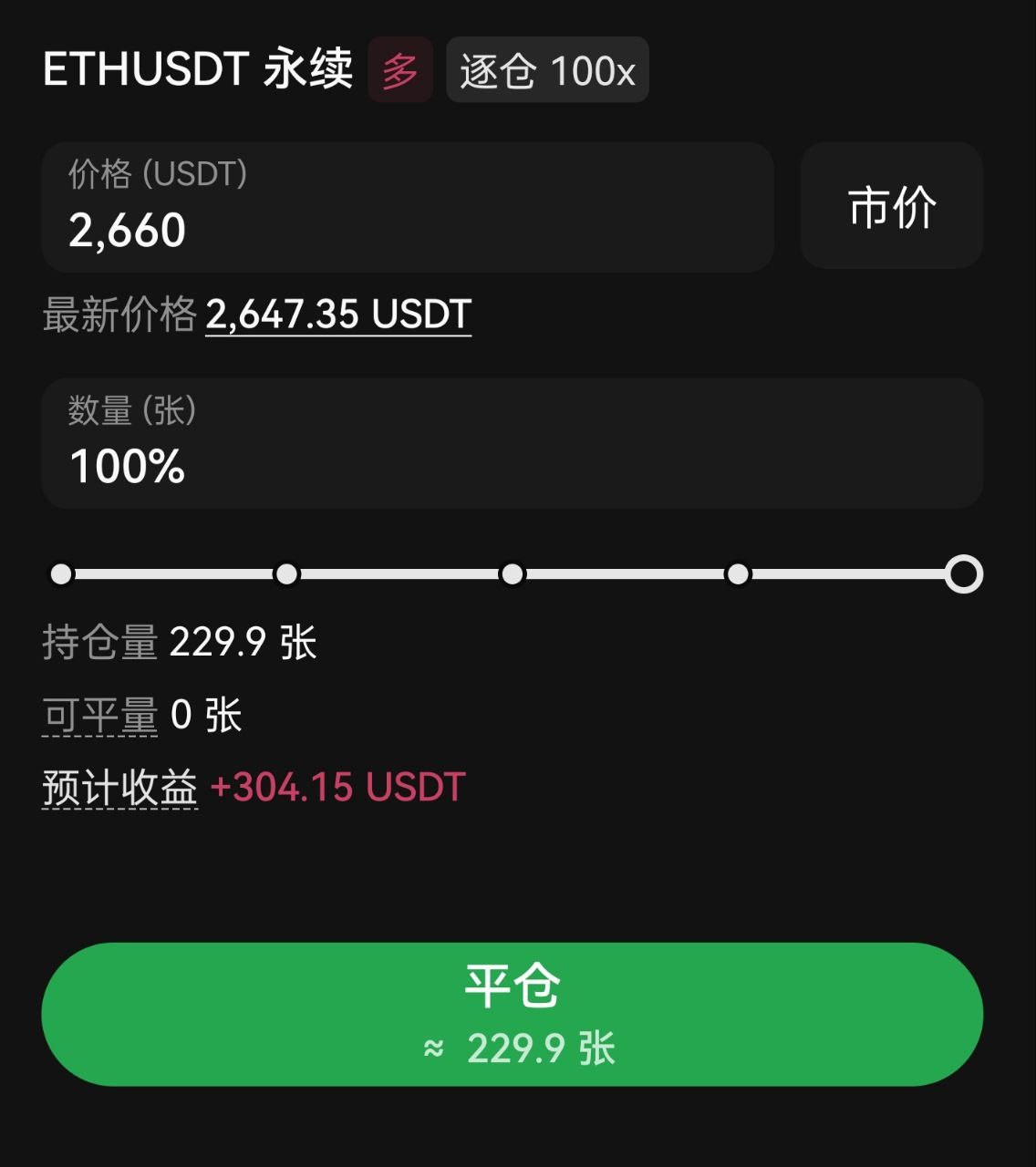The image size is (1036, 1167).
Task: Click the 多 long position badge
Action: [401, 69]
